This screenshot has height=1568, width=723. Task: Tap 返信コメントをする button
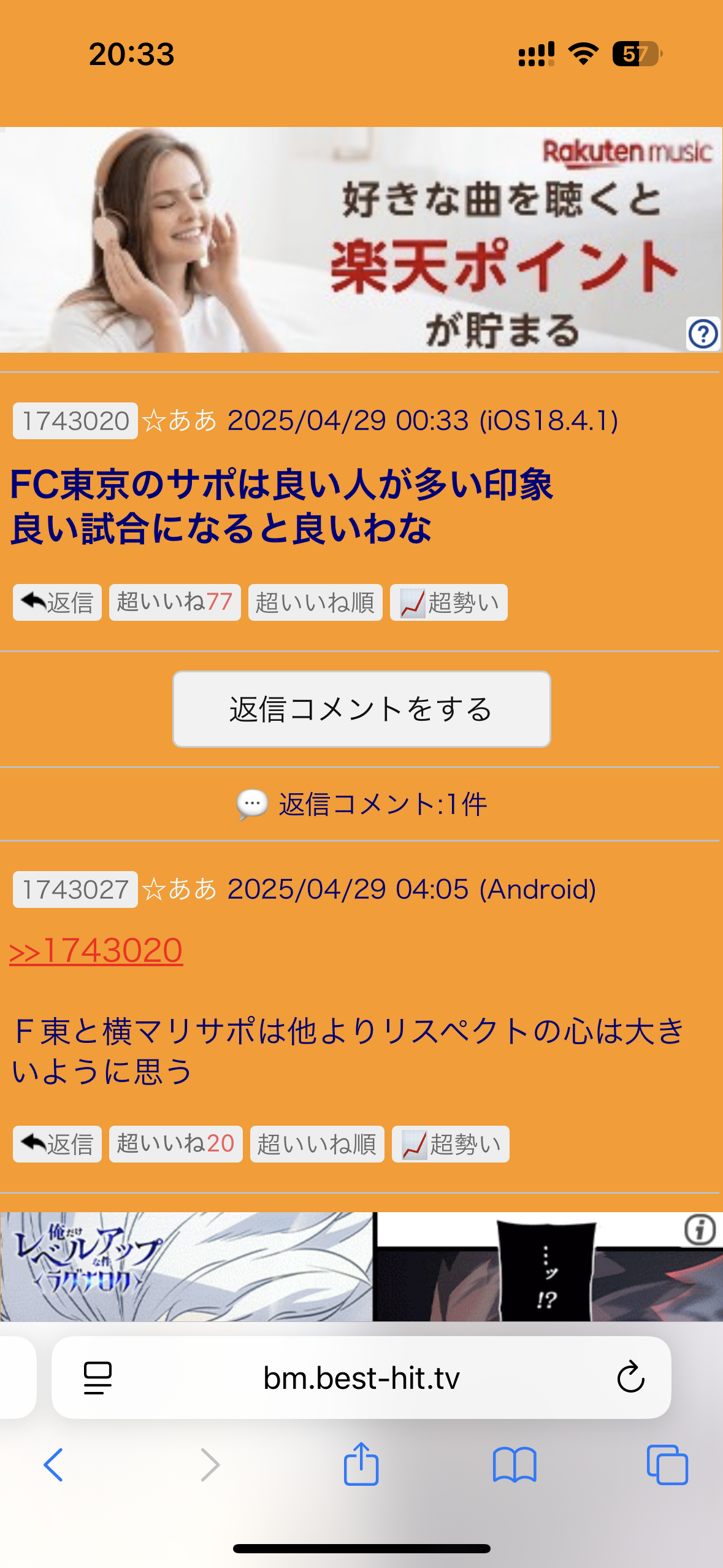361,709
